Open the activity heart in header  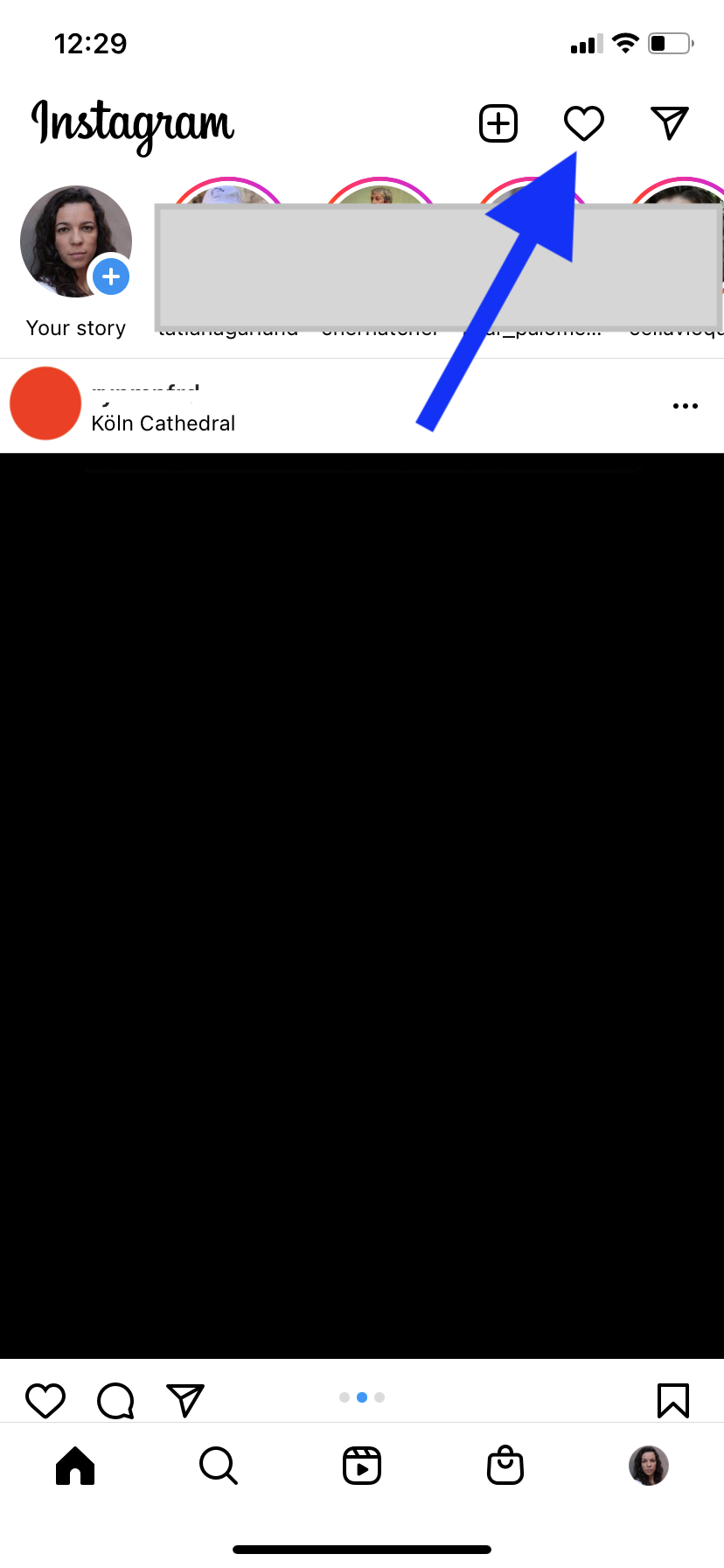pyautogui.click(x=583, y=123)
